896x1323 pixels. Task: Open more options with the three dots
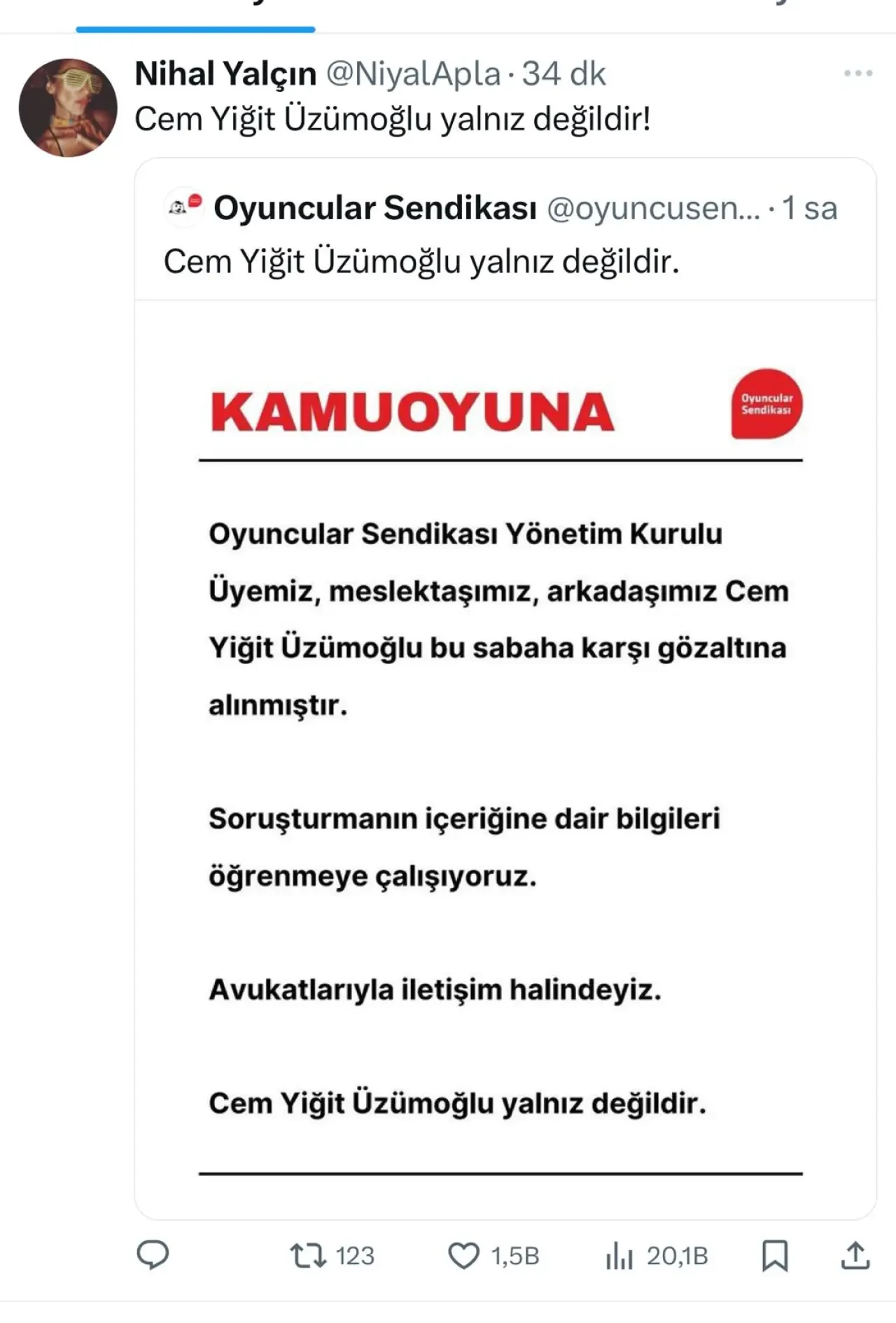[x=854, y=73]
